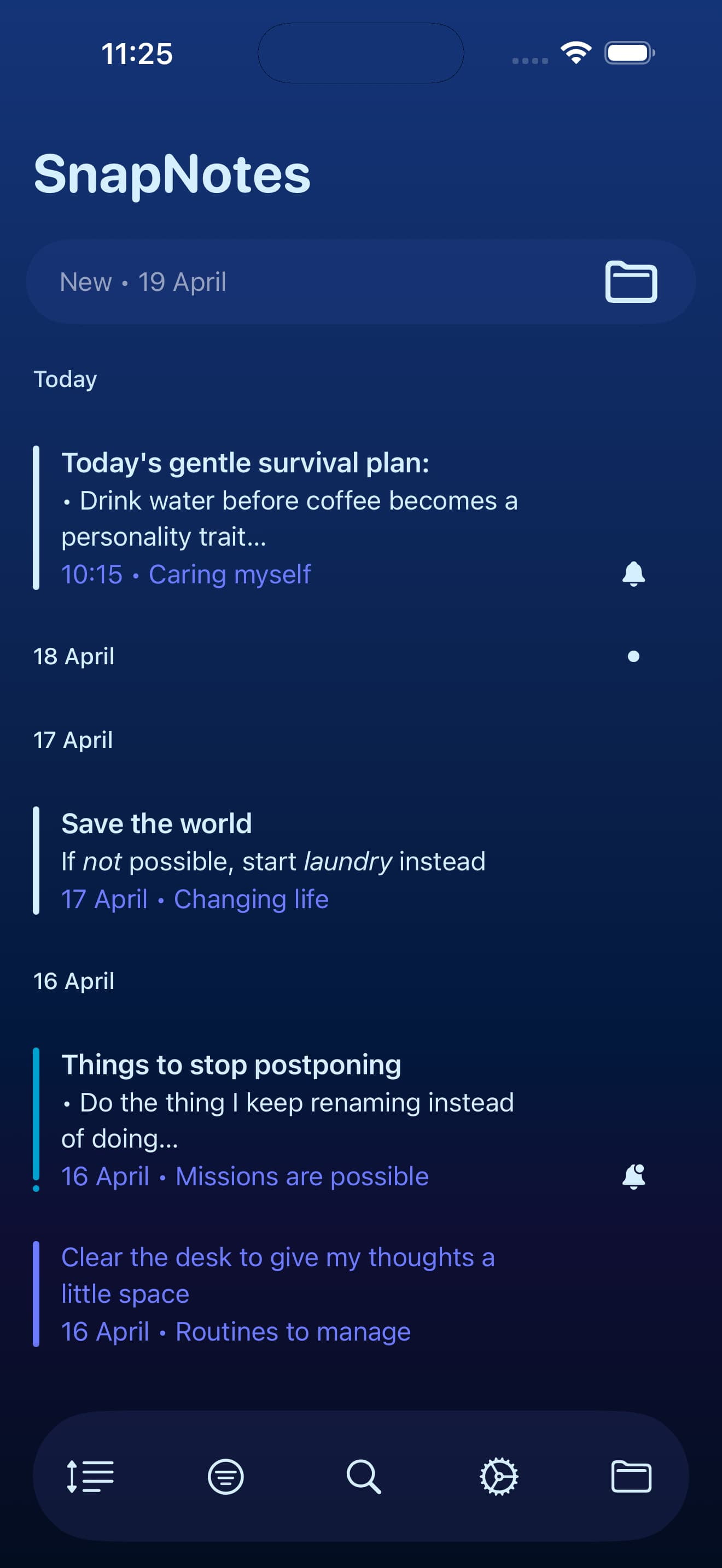Viewport: 722px width, 1568px height.
Task: Open the folders view from the toolbar
Action: [x=633, y=1476]
